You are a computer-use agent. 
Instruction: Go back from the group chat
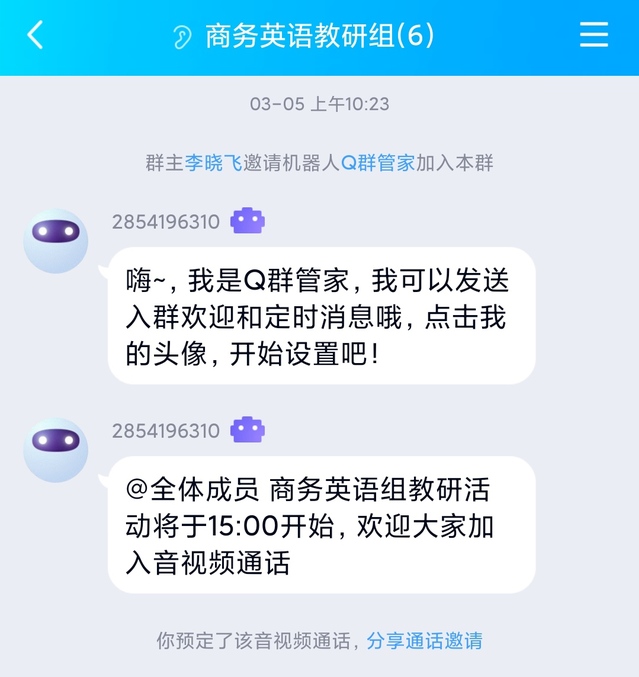(36, 36)
